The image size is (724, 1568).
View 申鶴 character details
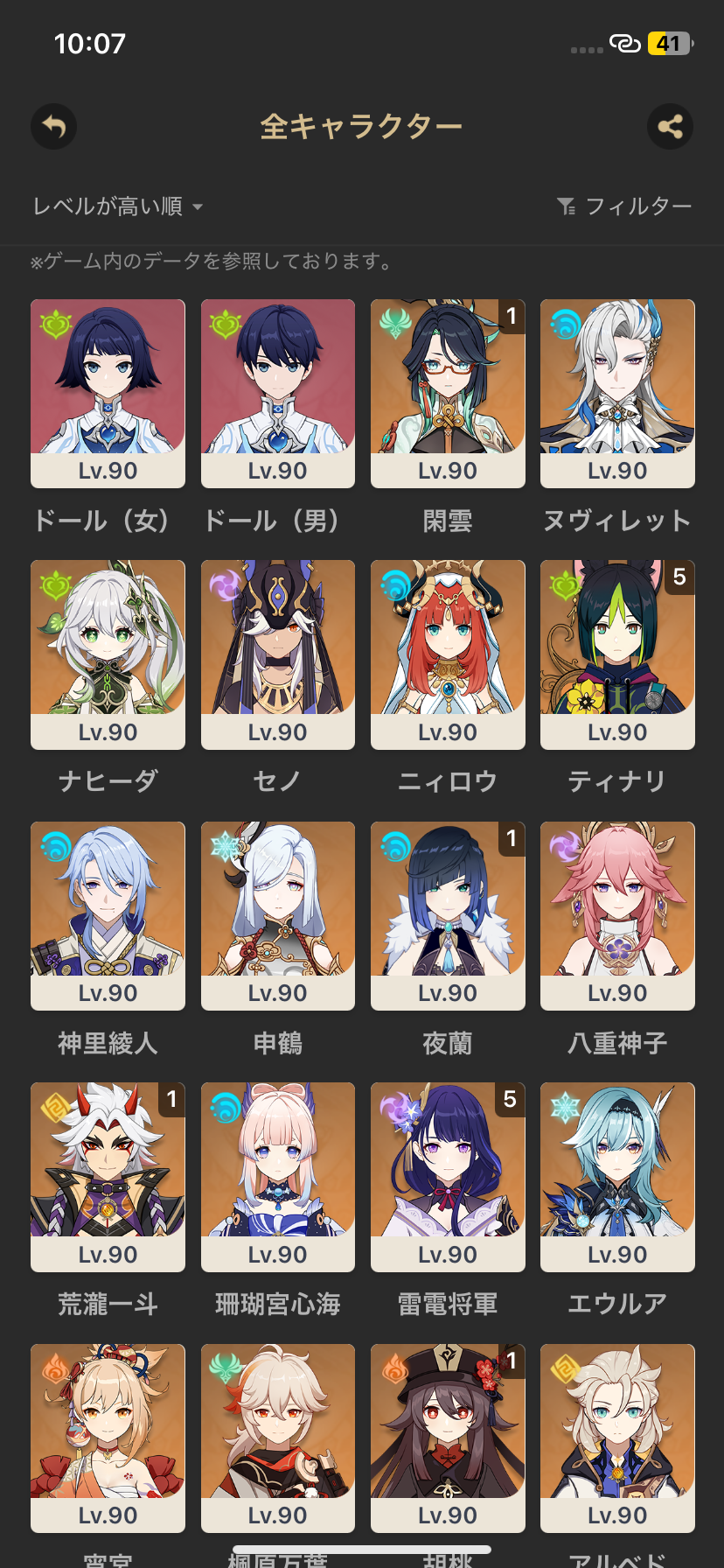click(x=278, y=915)
